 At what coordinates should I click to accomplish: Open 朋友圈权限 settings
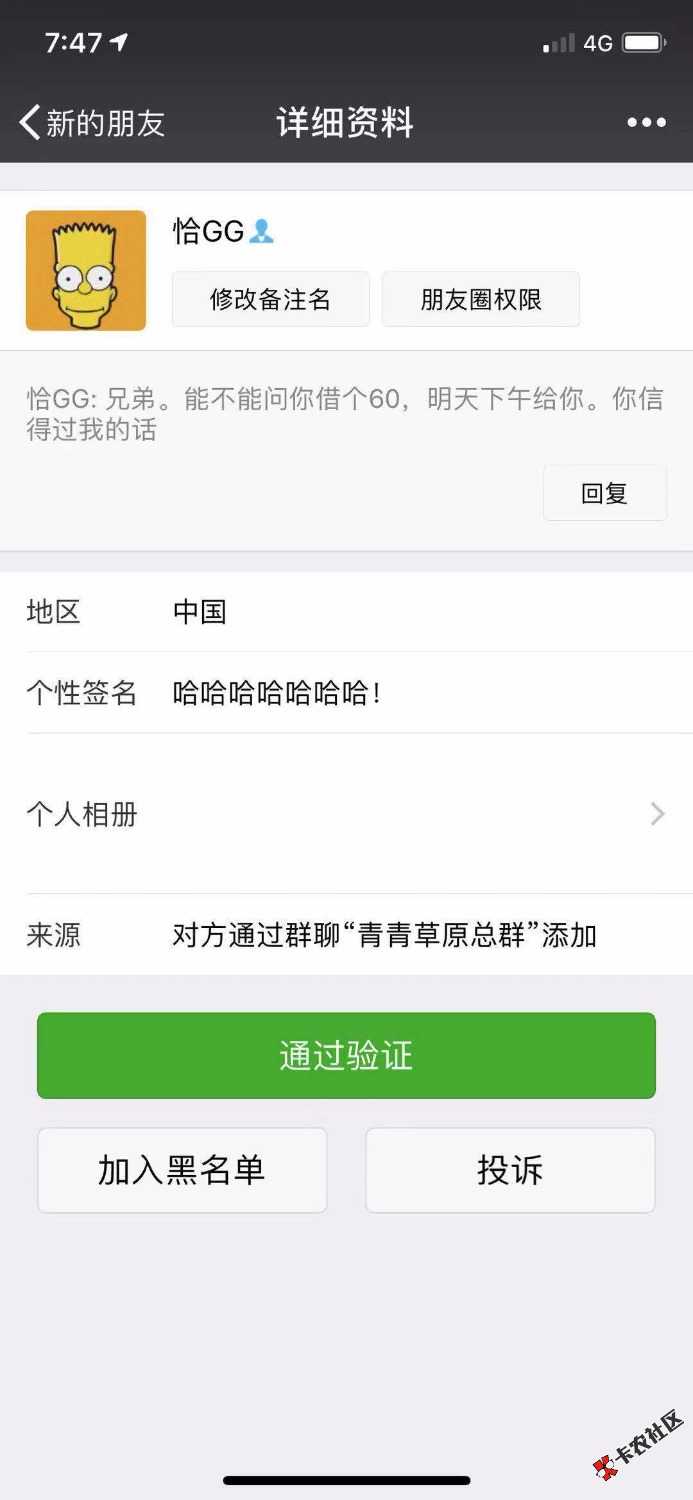pyautogui.click(x=481, y=299)
